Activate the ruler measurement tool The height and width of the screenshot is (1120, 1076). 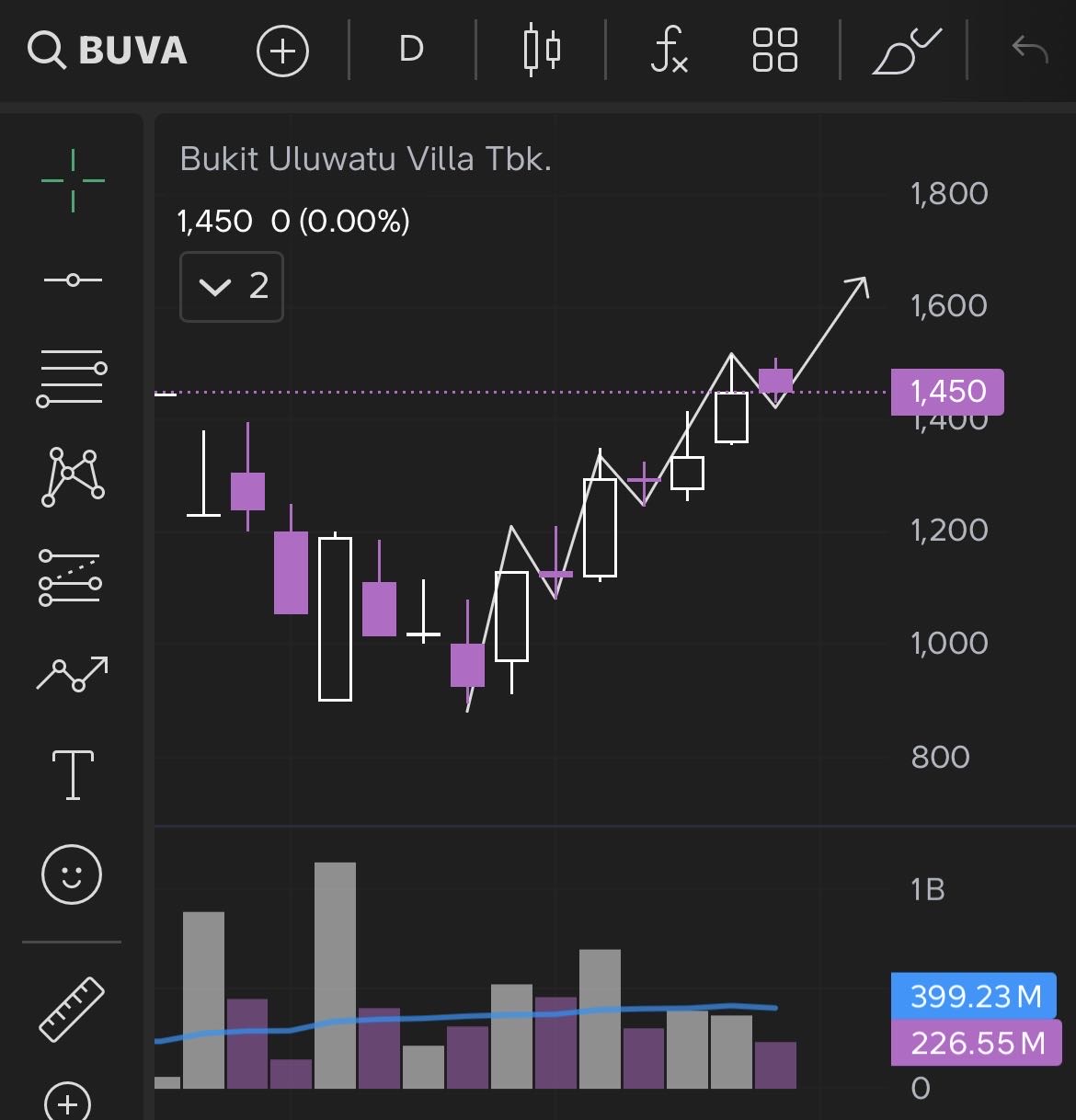click(x=72, y=1009)
